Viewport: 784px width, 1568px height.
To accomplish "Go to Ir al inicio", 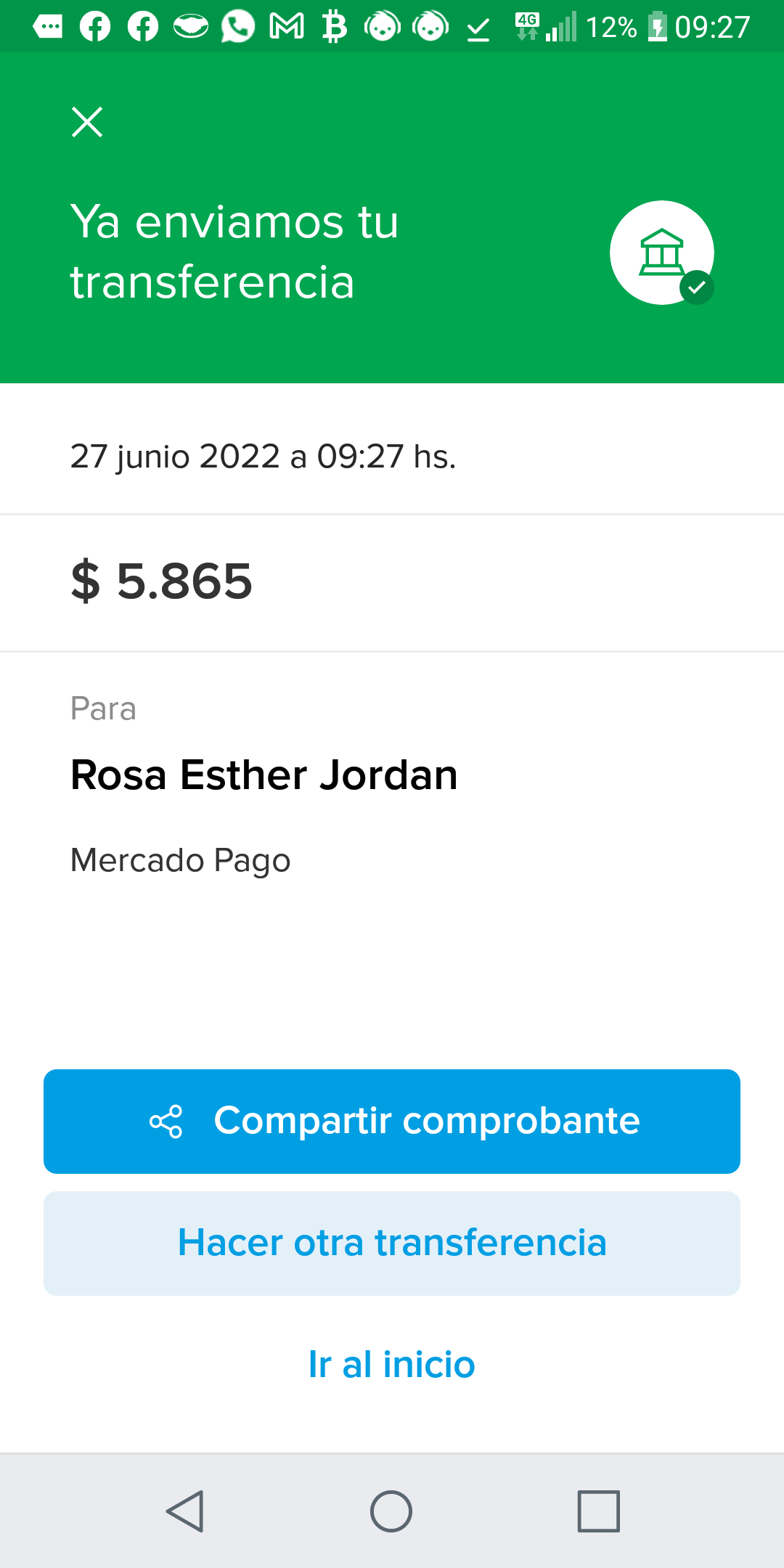I will (x=392, y=1365).
